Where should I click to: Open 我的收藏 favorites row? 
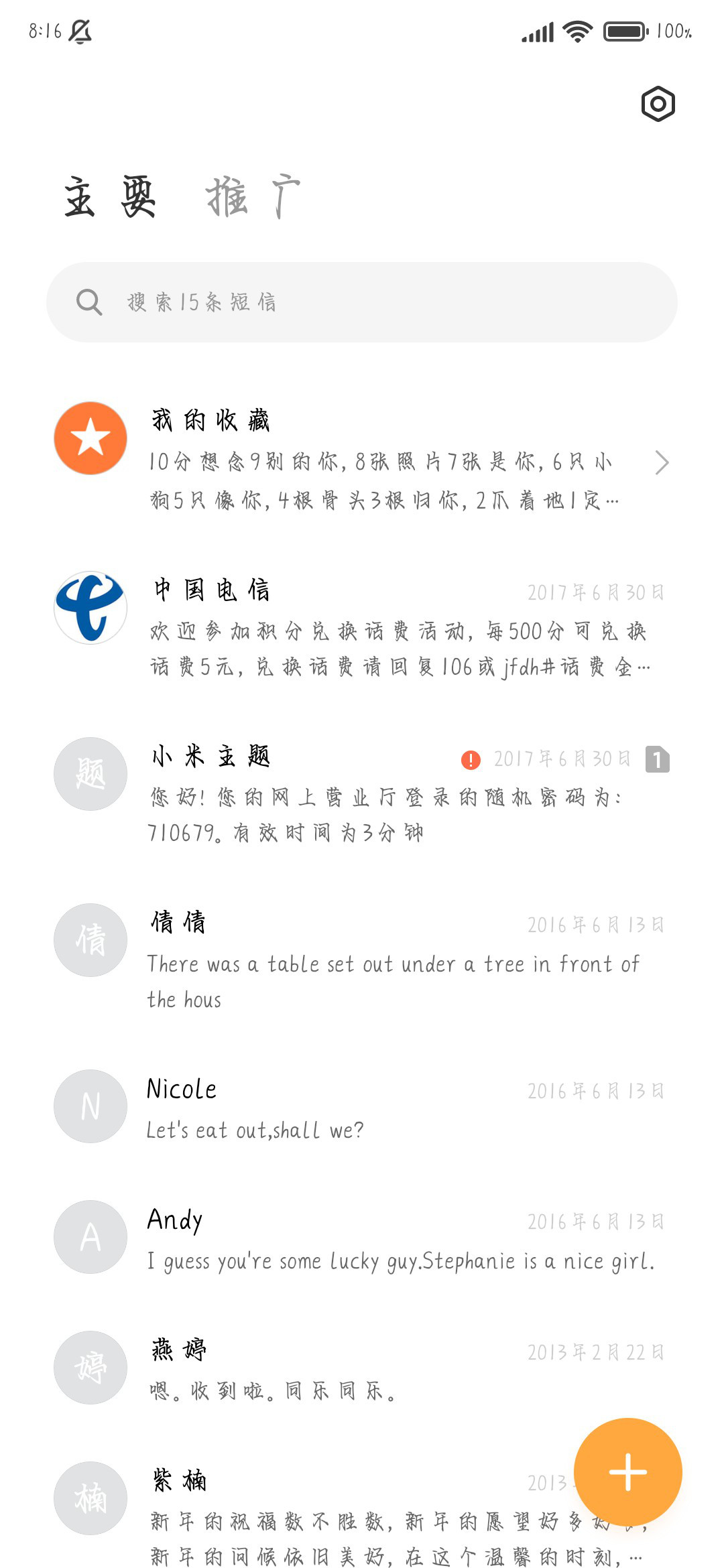point(362,459)
